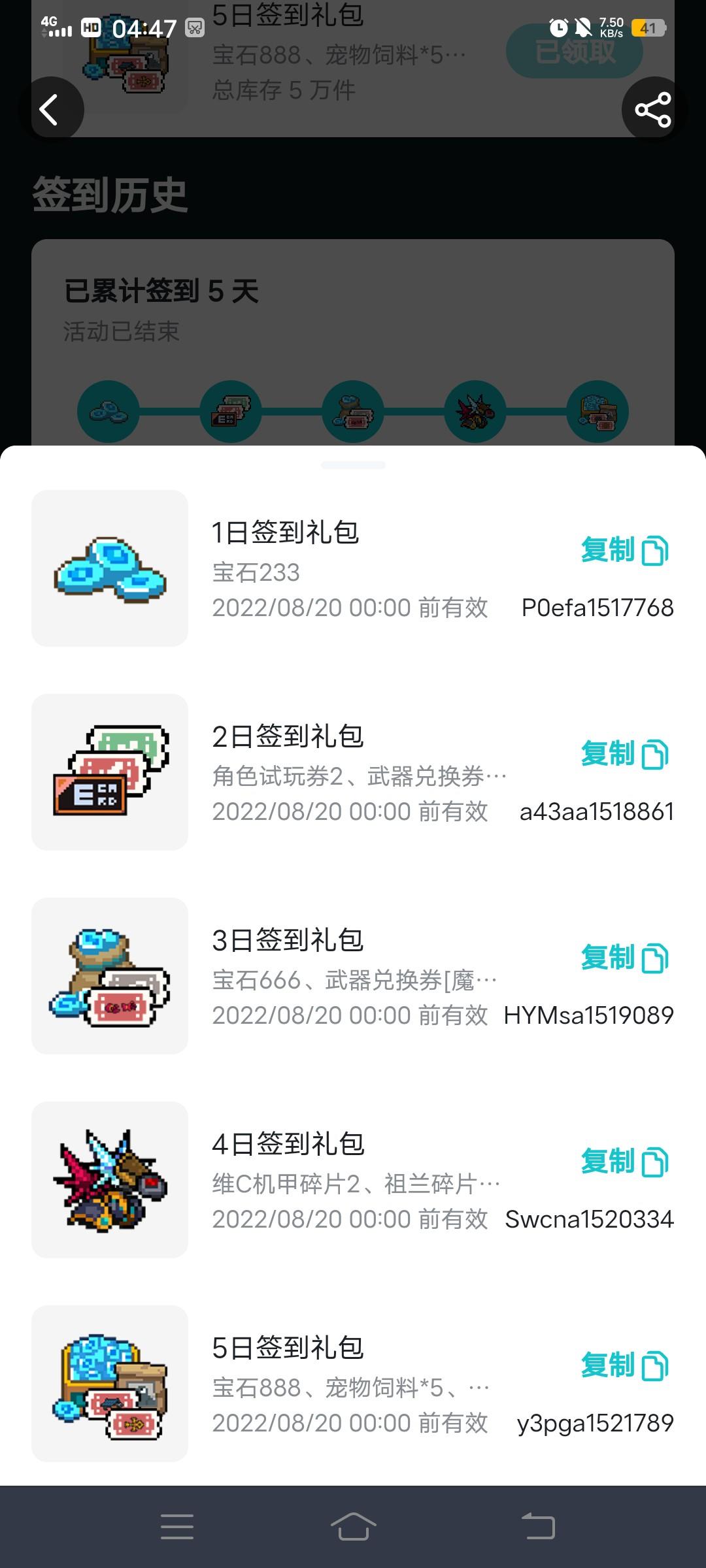Select the mecha dragon milestone icon

coord(475,412)
